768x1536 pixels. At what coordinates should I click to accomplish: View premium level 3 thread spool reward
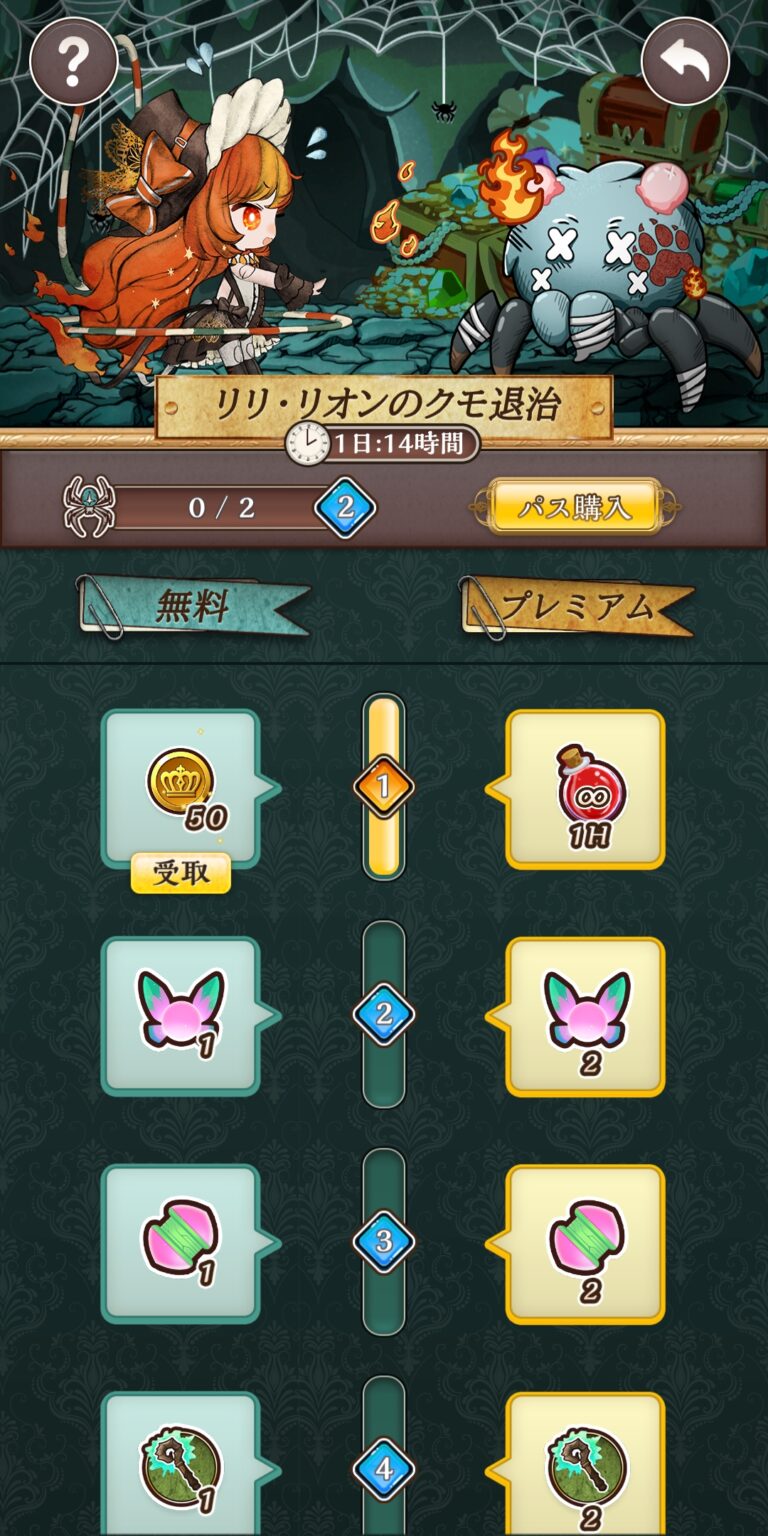coord(587,1243)
